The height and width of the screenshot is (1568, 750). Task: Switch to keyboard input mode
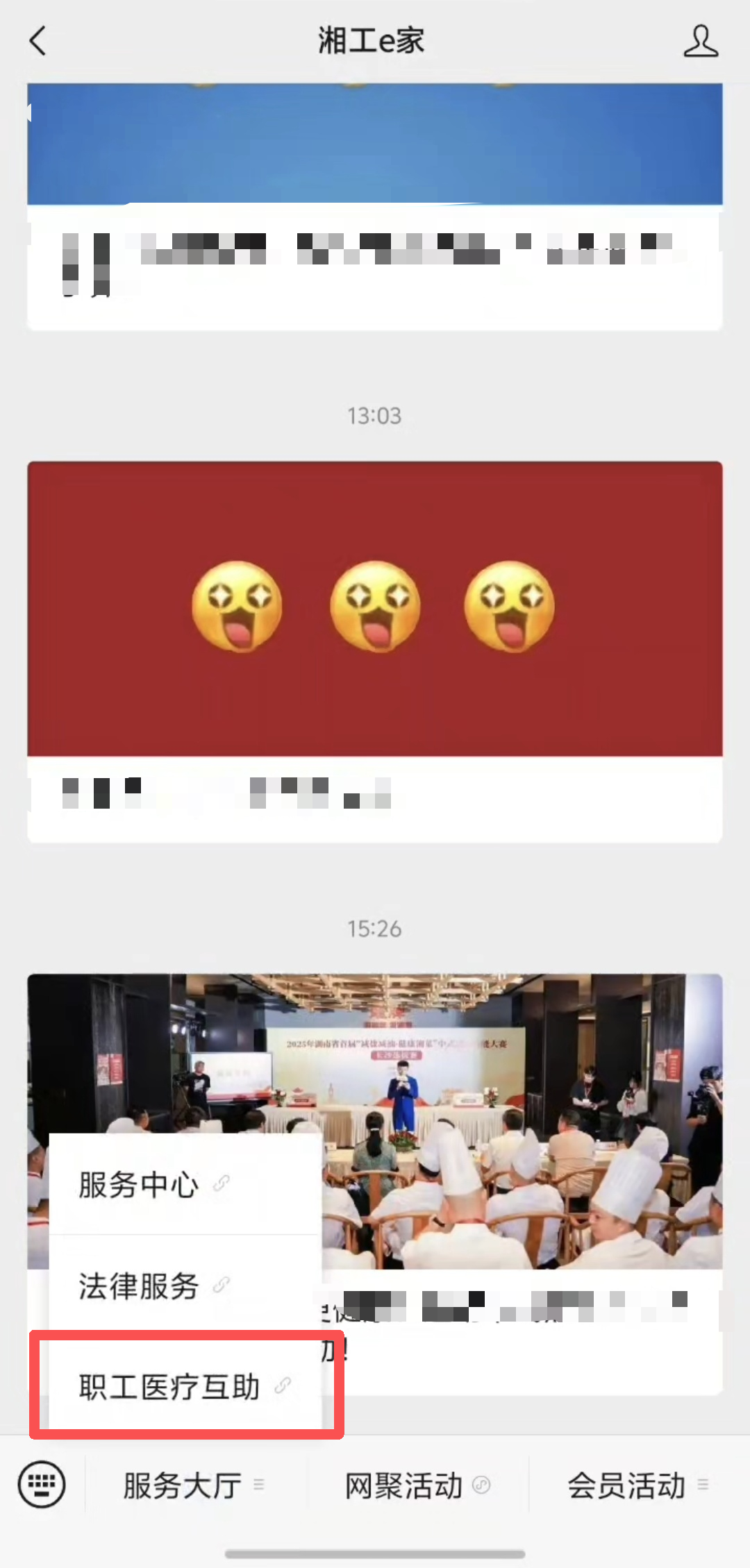(42, 1485)
